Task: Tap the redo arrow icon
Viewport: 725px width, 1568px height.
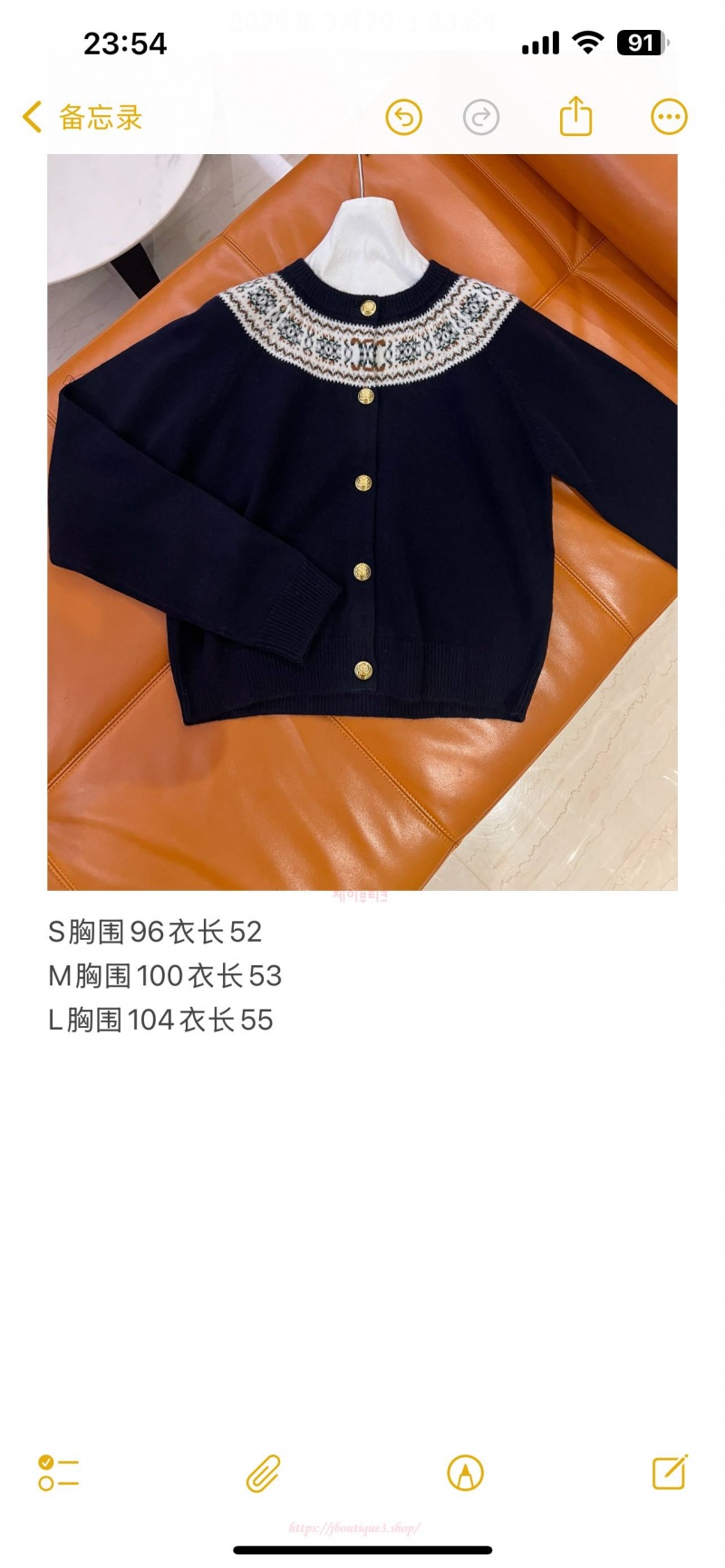Action: pos(481,118)
